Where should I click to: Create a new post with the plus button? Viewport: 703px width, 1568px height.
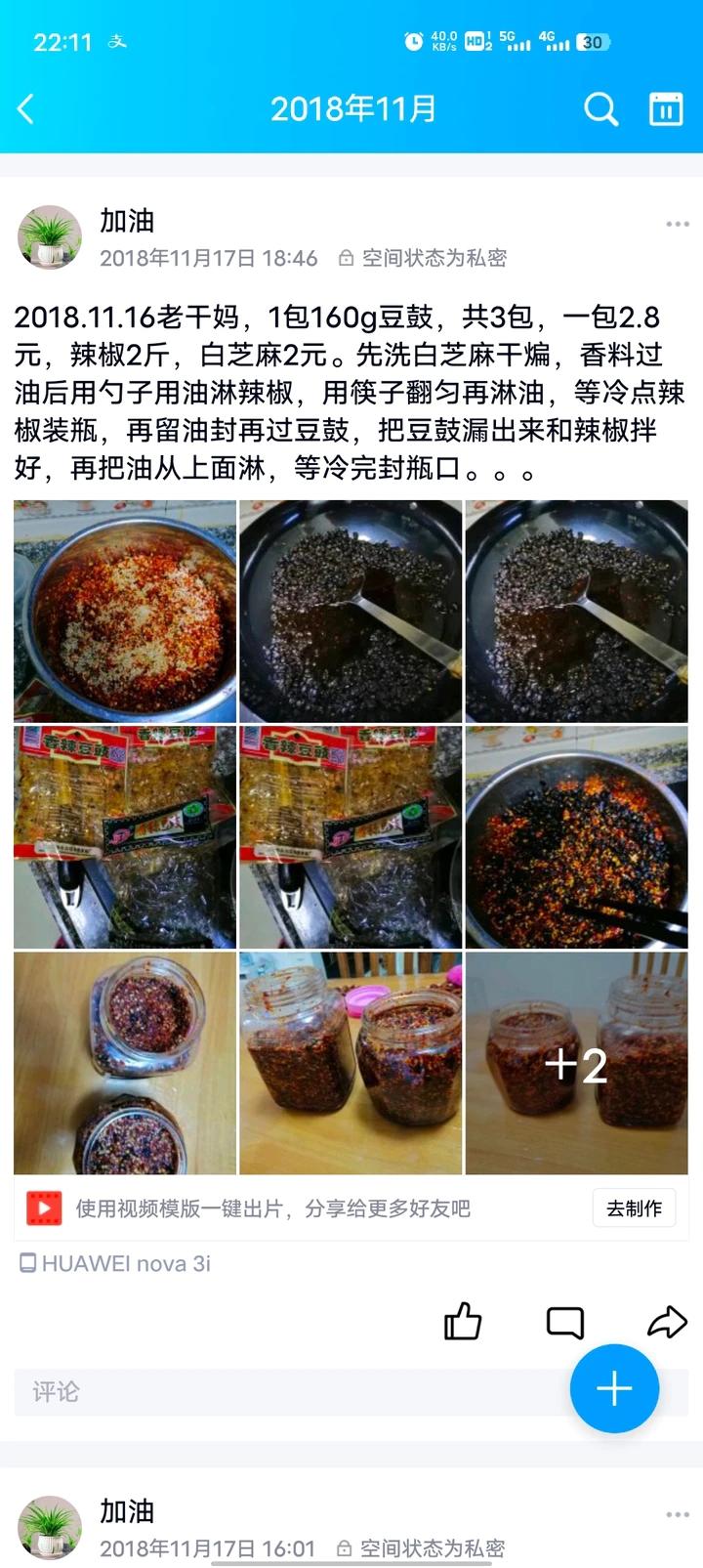tap(614, 1388)
